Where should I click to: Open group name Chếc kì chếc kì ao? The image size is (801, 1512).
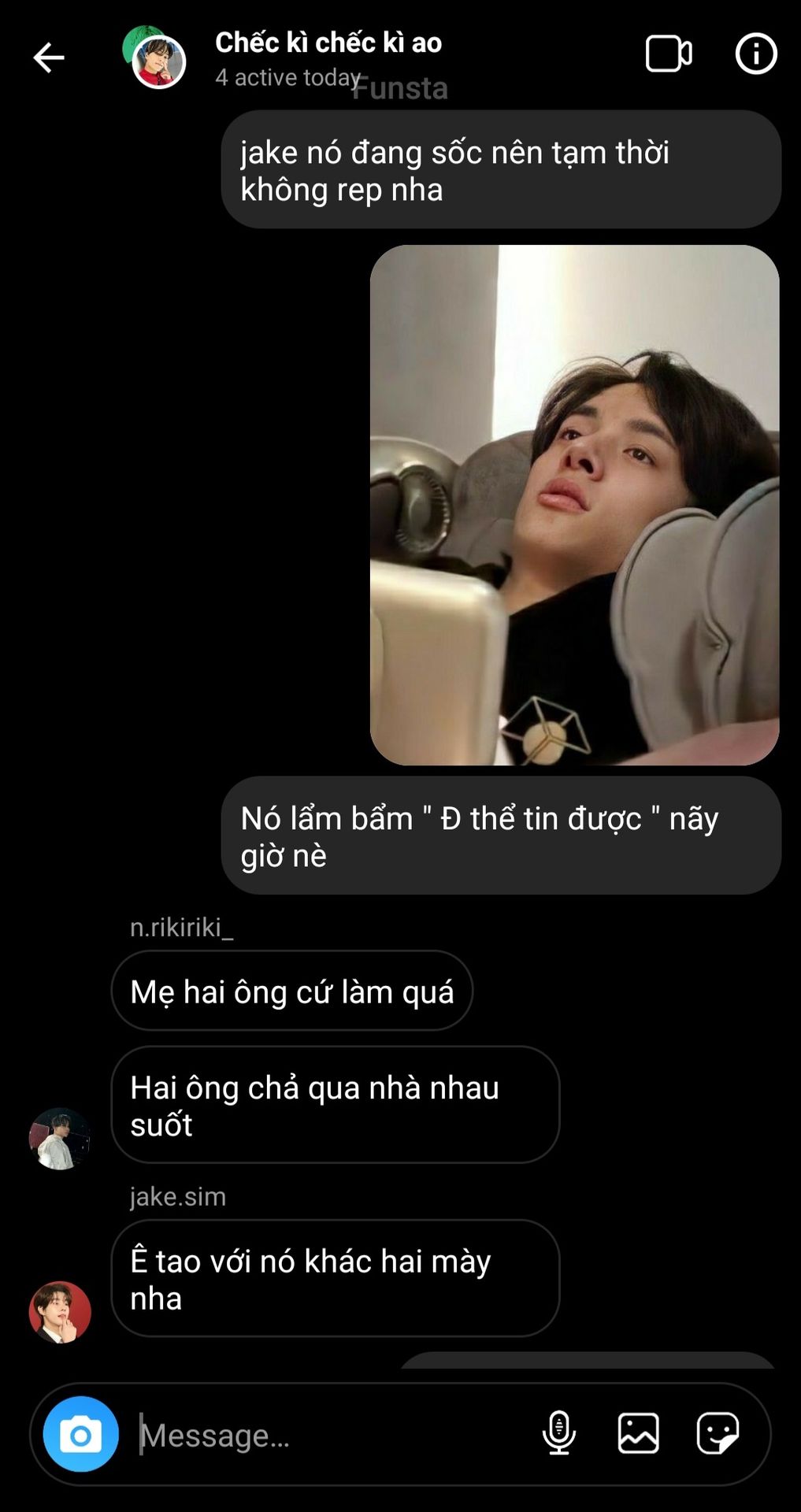328,43
